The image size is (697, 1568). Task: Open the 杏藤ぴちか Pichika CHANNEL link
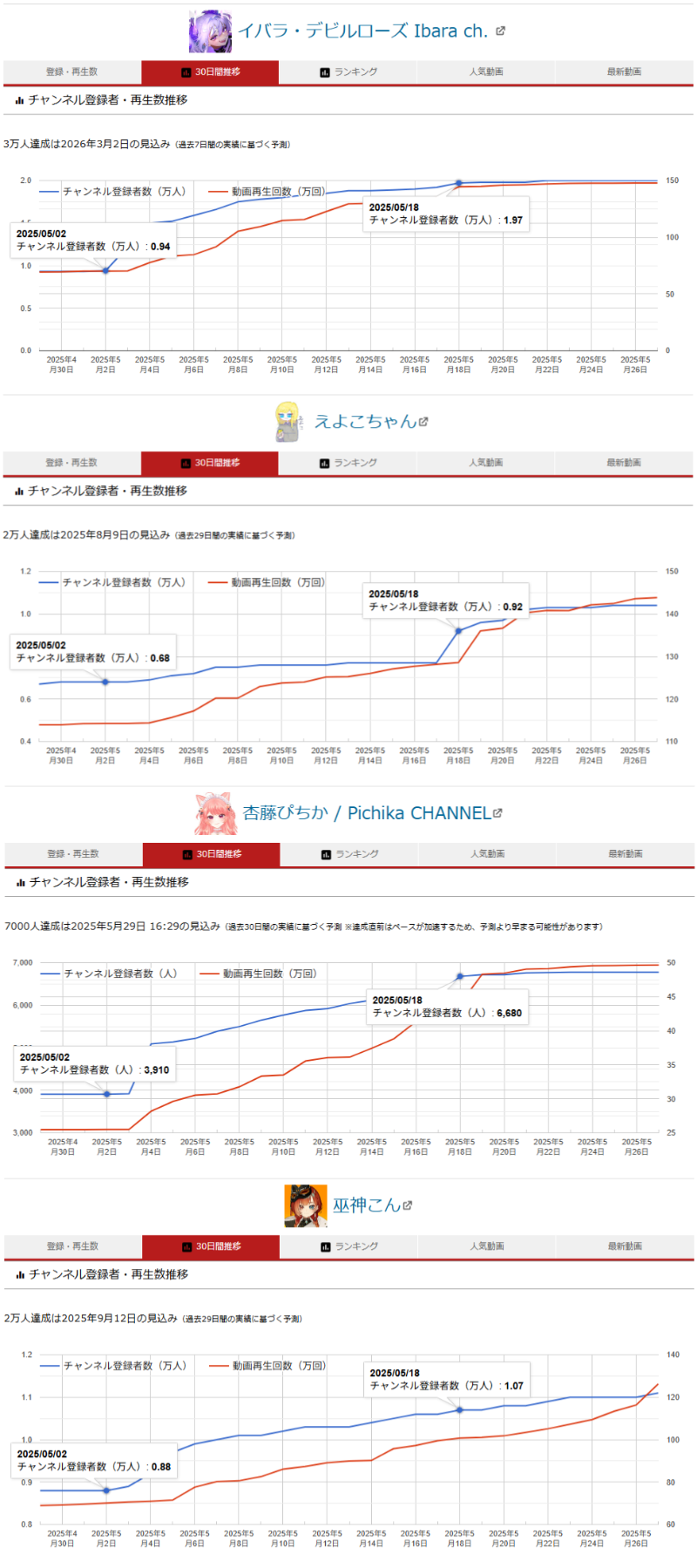[x=373, y=813]
